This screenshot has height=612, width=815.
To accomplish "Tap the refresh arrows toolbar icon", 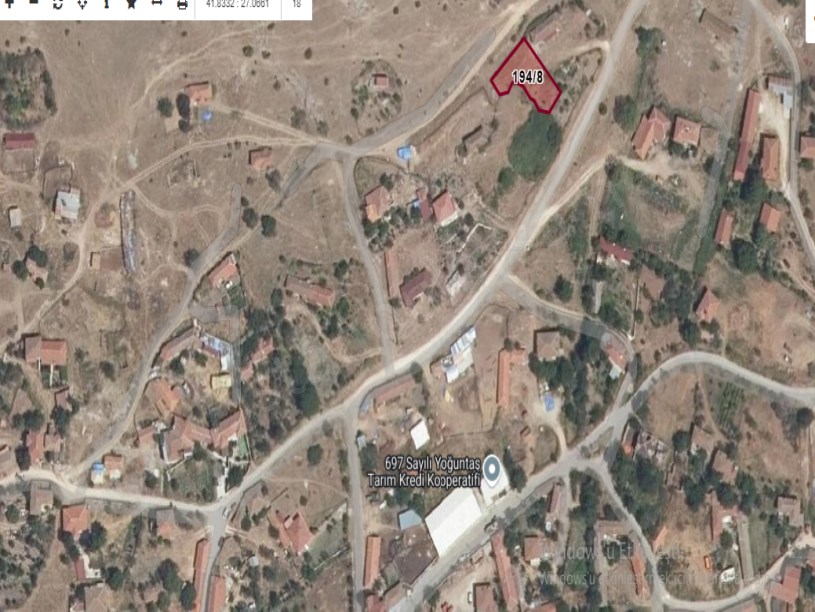I will [58, 5].
